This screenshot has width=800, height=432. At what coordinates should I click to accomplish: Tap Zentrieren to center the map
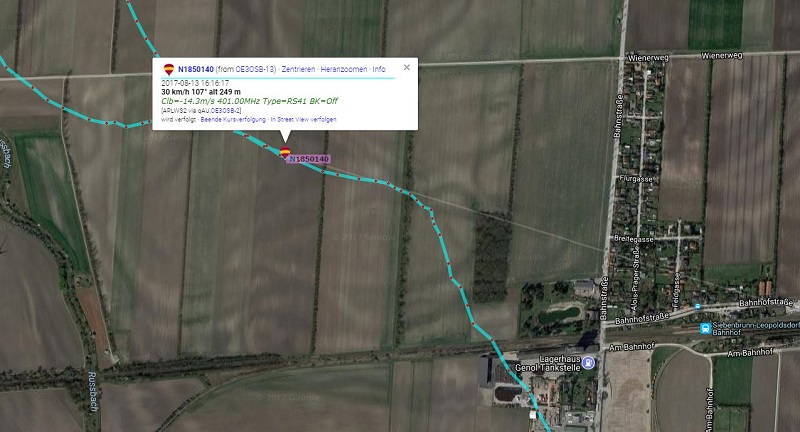pyautogui.click(x=299, y=68)
